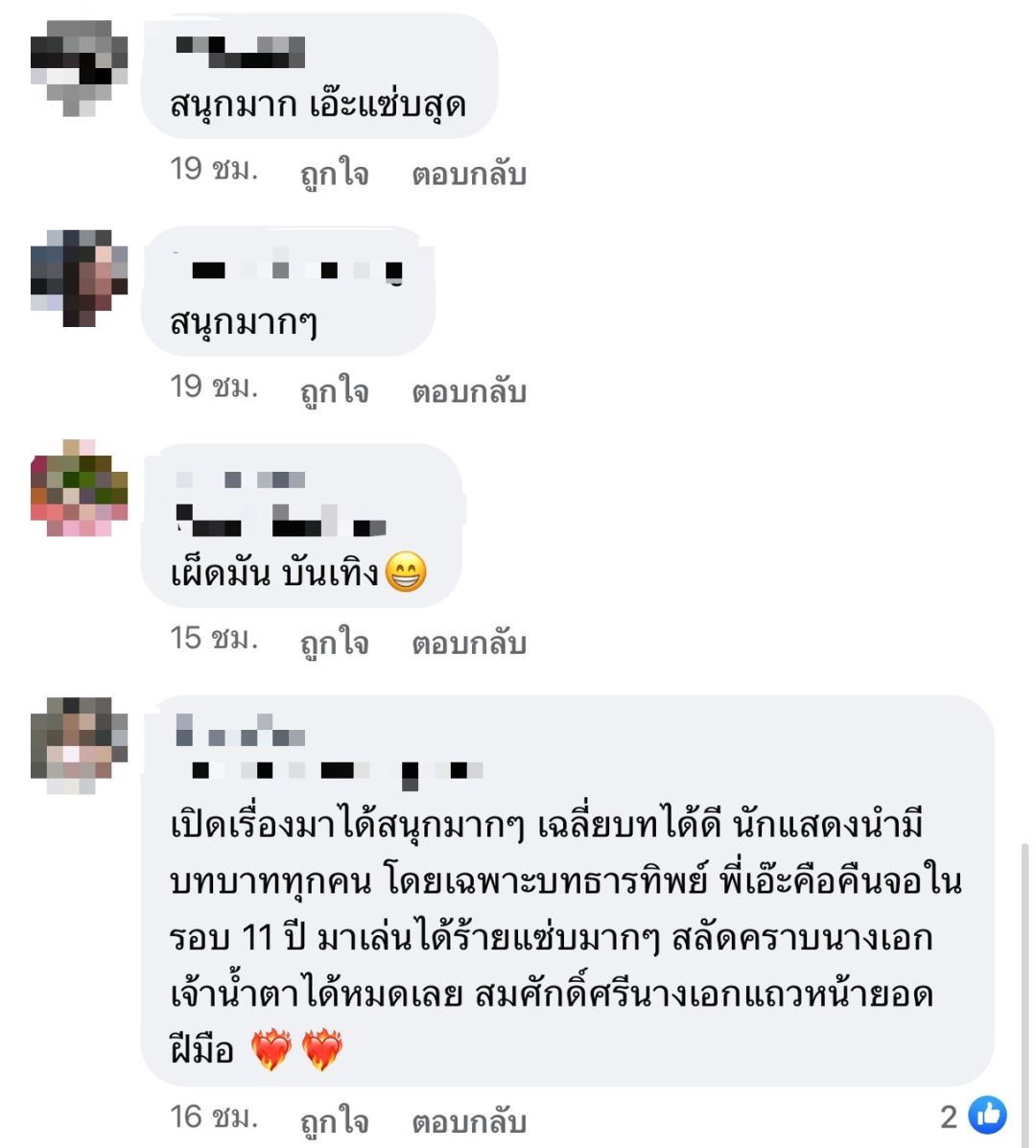Like the comment 'สนุกมาก เอ๊ะแซ่บสุด'
Viewport: 1036px width, 1148px height.
pyautogui.click(x=334, y=174)
